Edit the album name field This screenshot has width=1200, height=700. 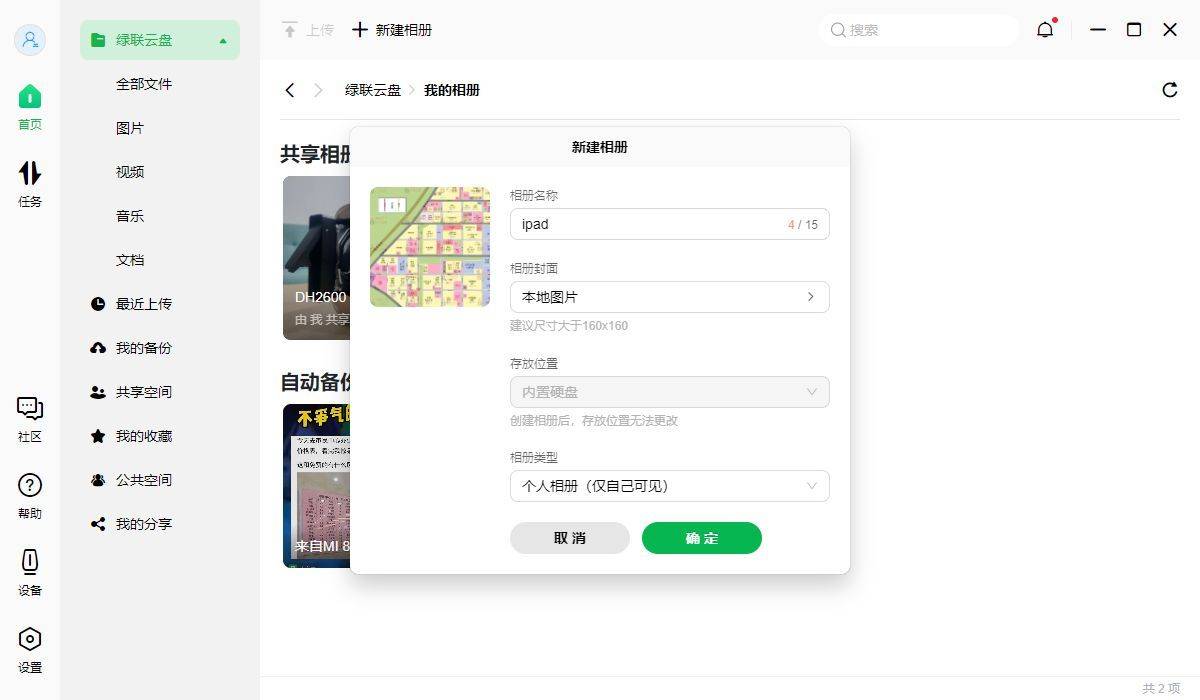(x=650, y=224)
